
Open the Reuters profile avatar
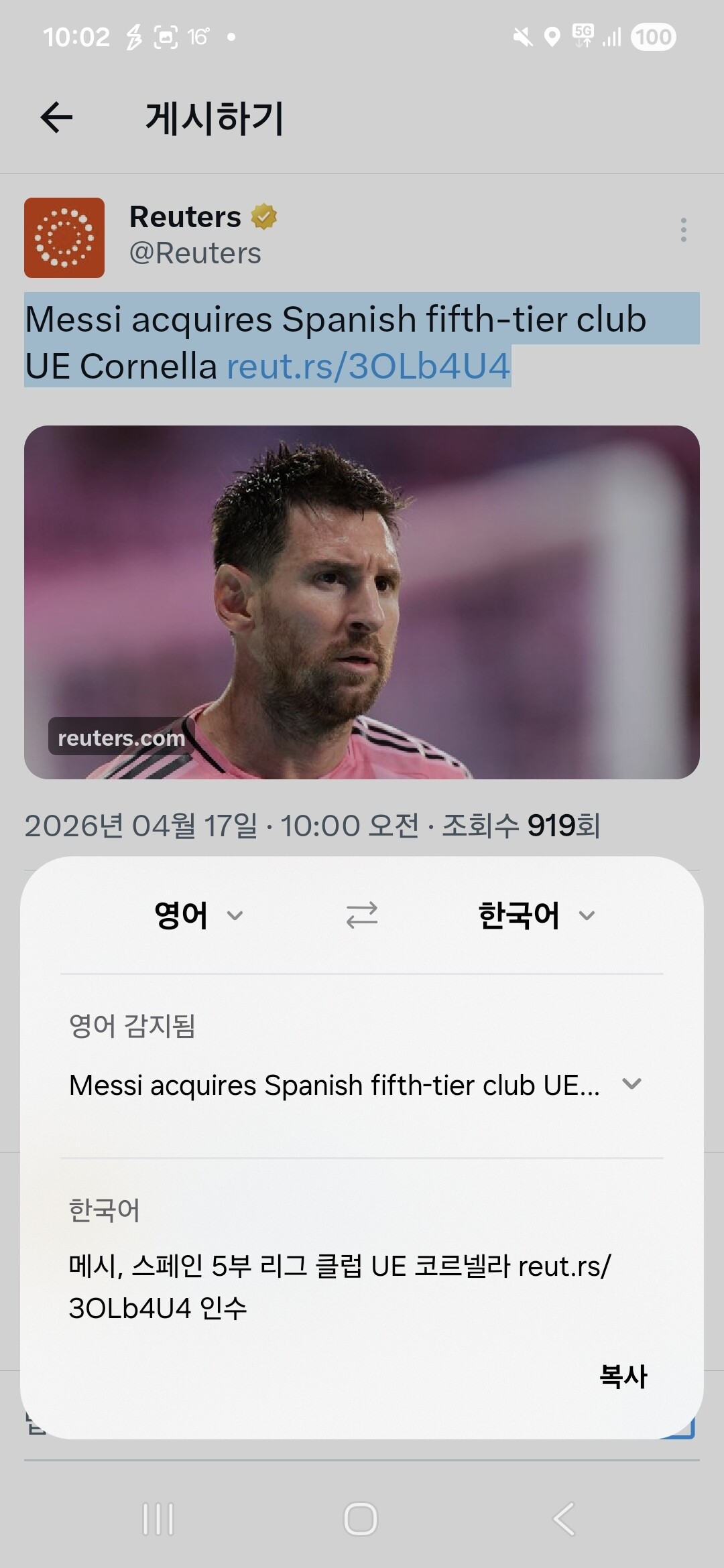[64, 238]
